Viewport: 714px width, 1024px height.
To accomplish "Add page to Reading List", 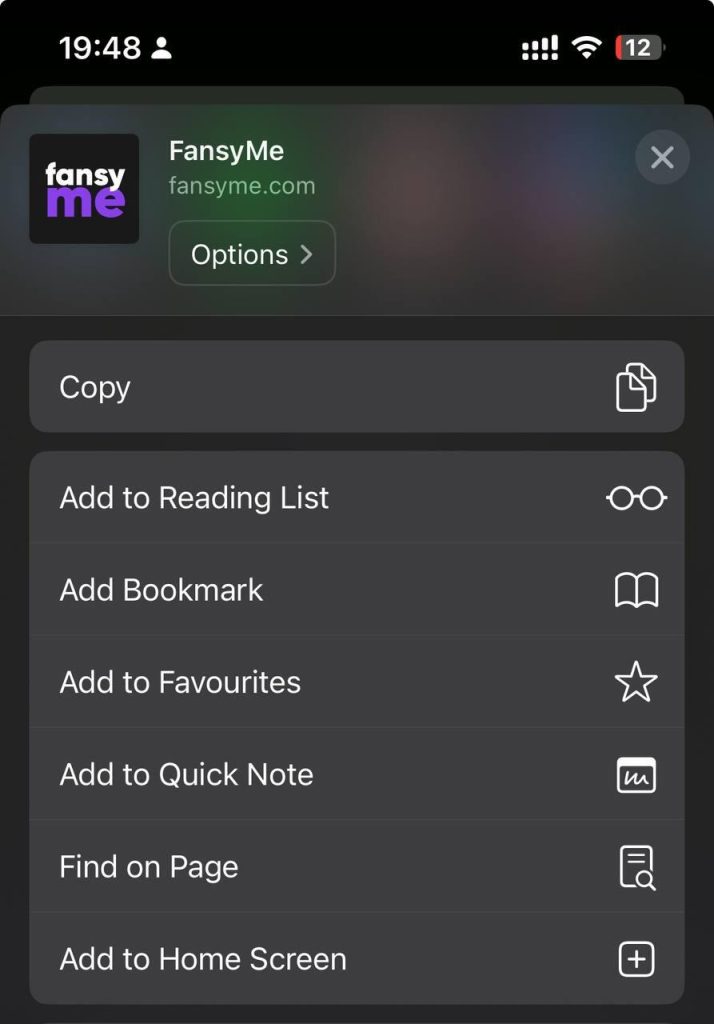I will pyautogui.click(x=356, y=498).
